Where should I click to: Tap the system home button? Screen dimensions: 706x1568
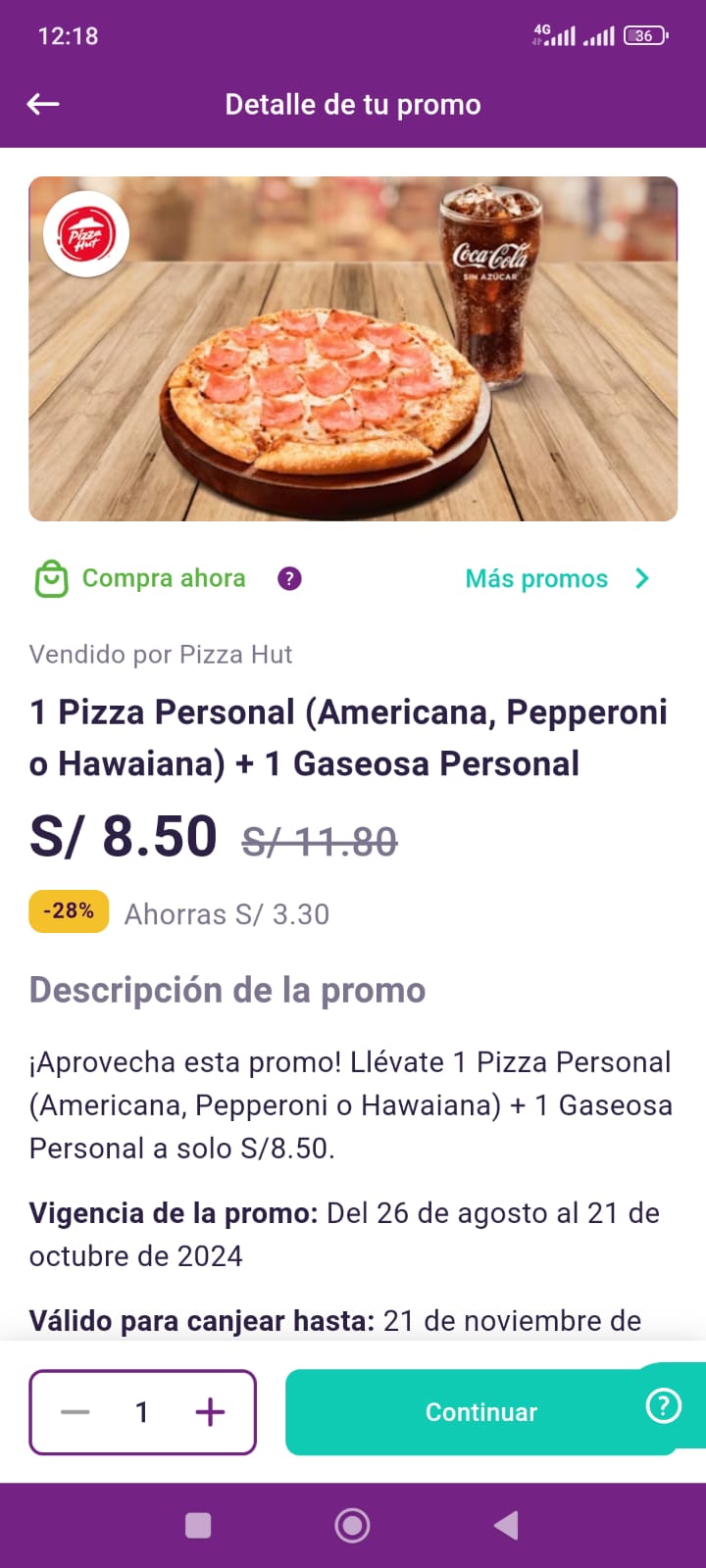pos(353,1525)
